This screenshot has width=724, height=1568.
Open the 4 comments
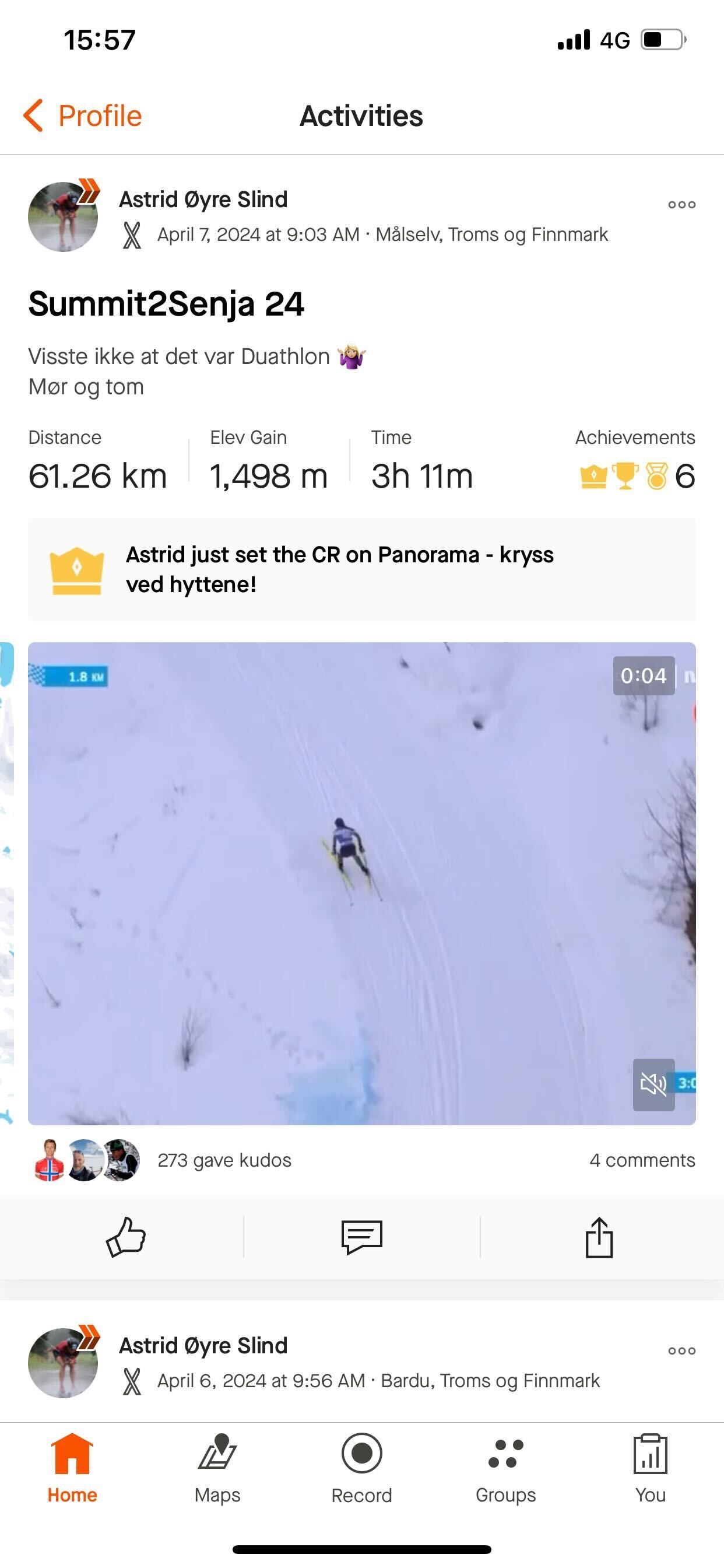pos(641,1160)
